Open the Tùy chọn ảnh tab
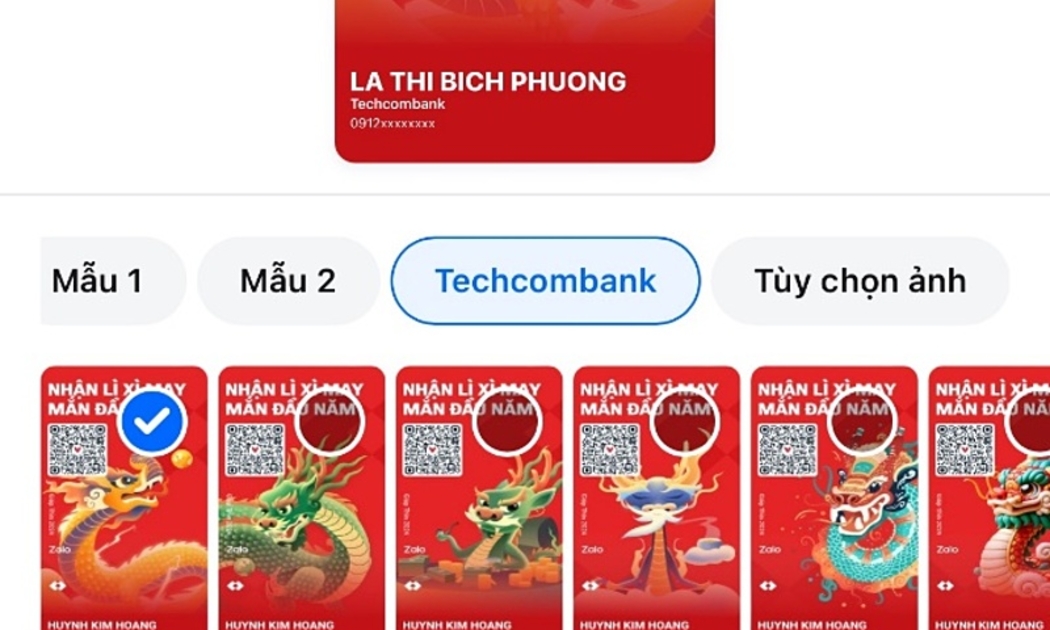Viewport: 1050px width, 630px height. pyautogui.click(x=860, y=281)
